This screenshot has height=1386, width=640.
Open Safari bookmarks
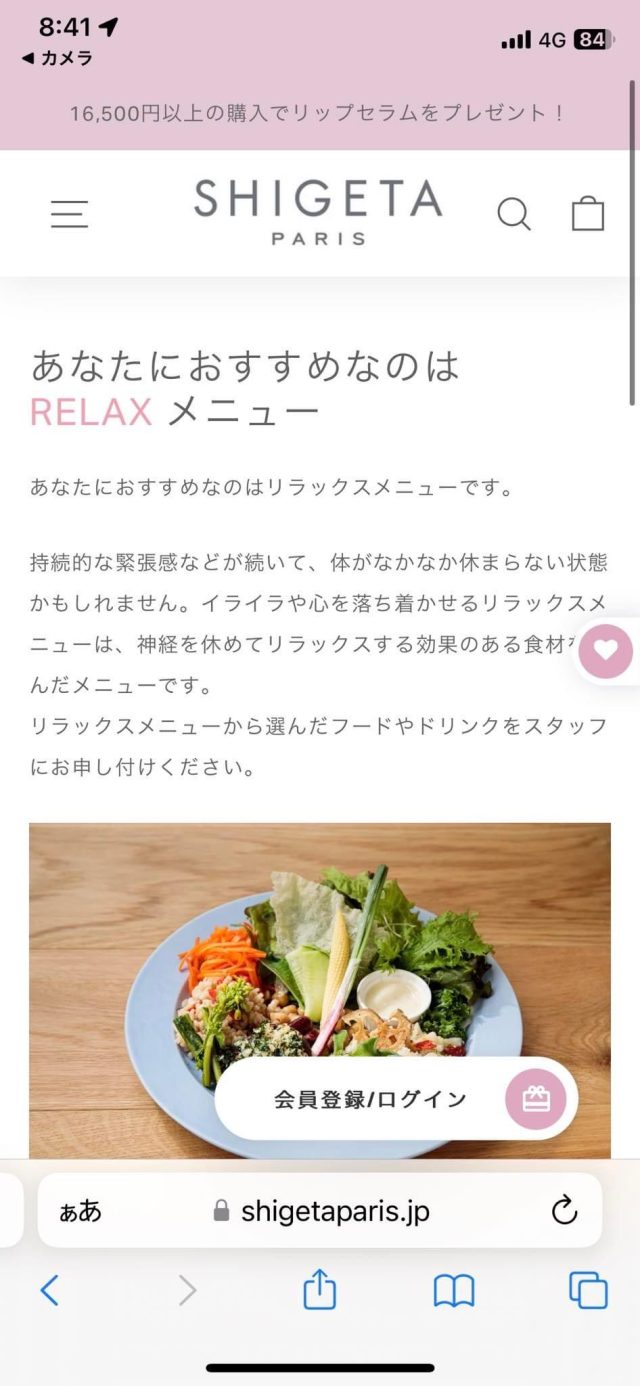[x=454, y=1292]
